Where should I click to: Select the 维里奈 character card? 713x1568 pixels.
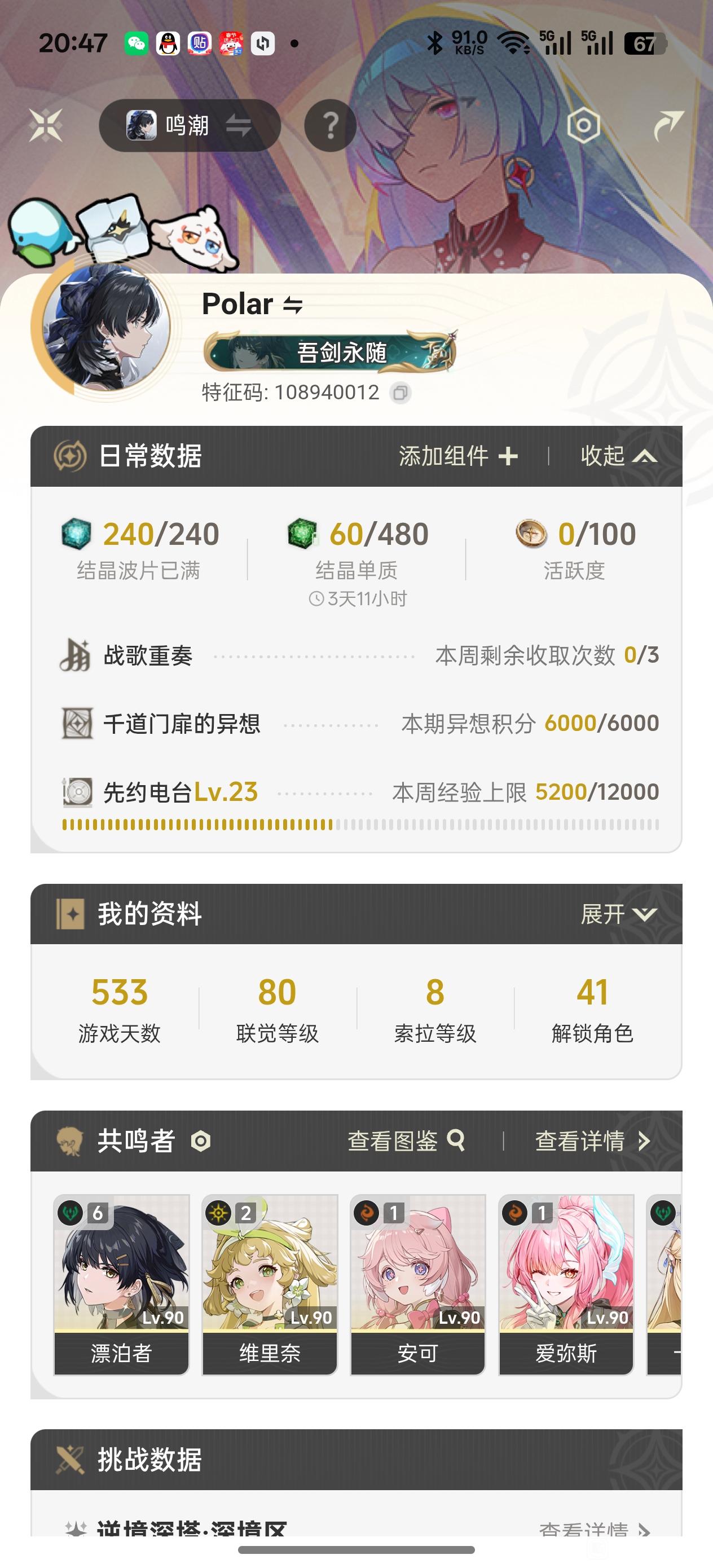pos(270,1284)
